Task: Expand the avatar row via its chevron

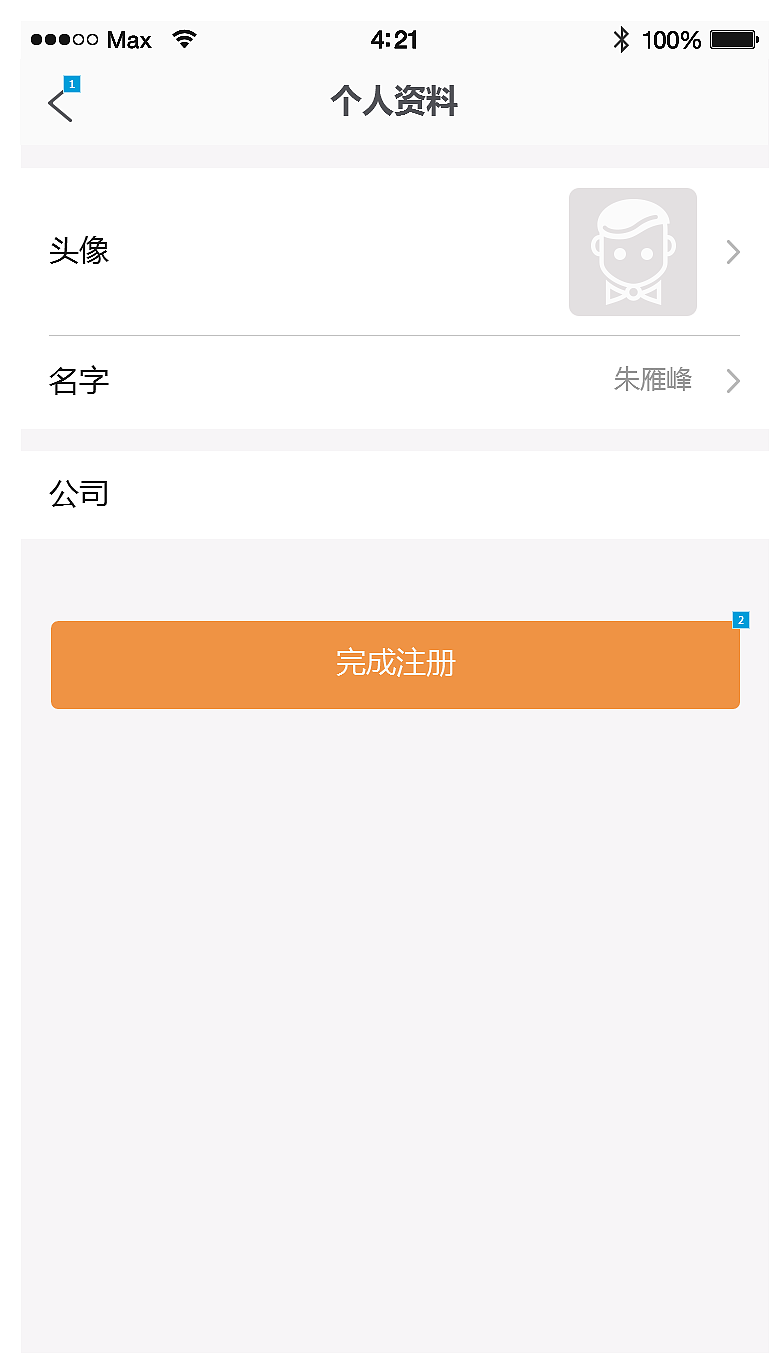Action: click(733, 251)
